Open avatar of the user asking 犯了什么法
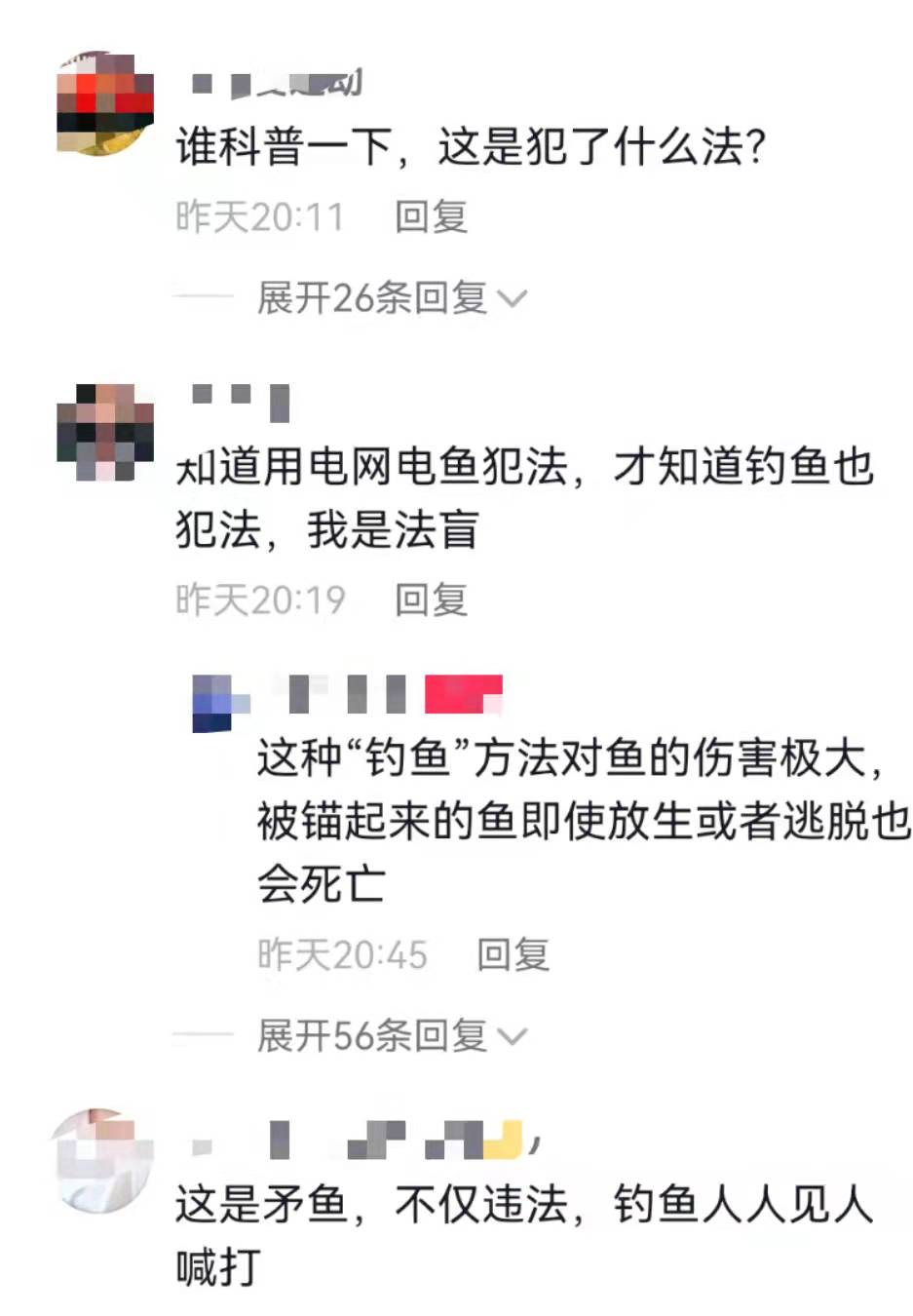 tap(104, 104)
